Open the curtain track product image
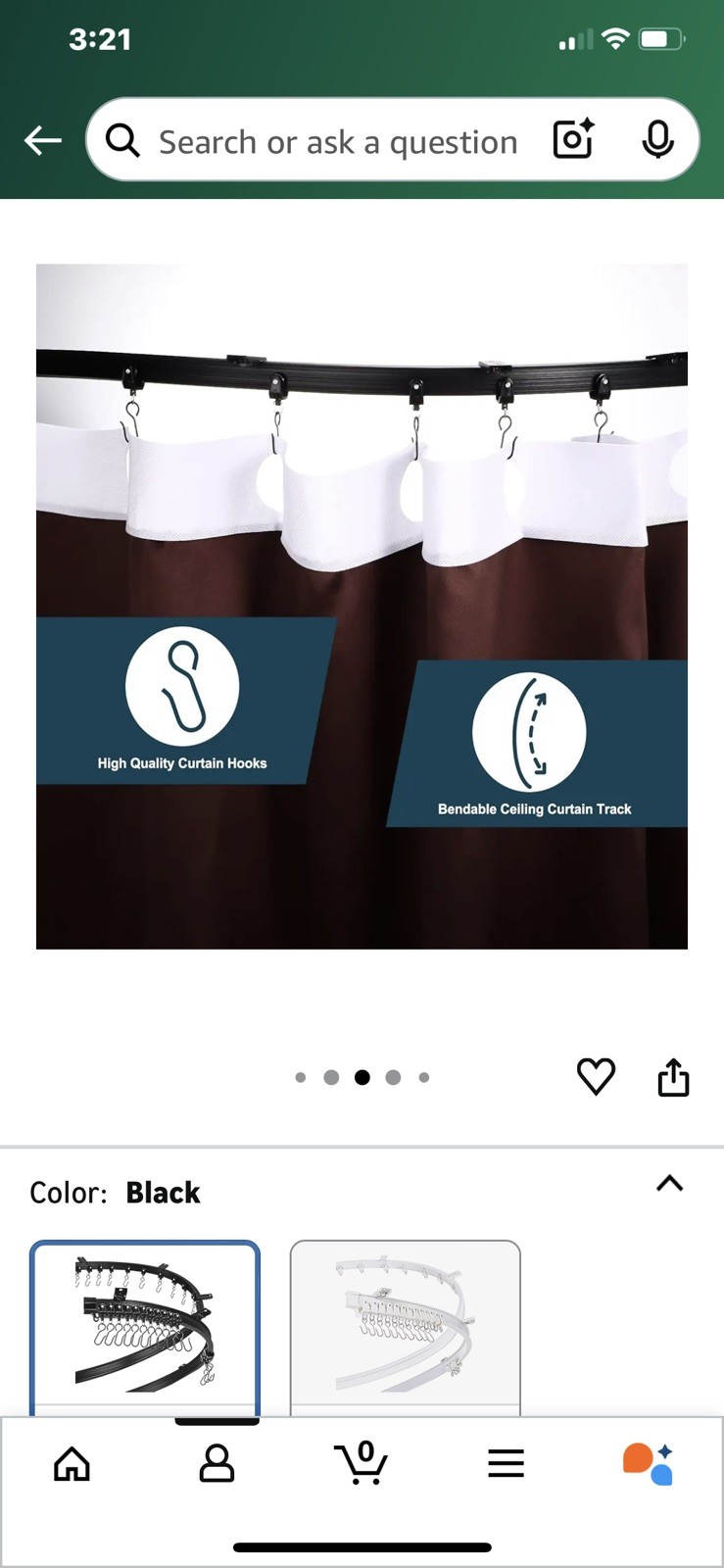 [x=362, y=607]
